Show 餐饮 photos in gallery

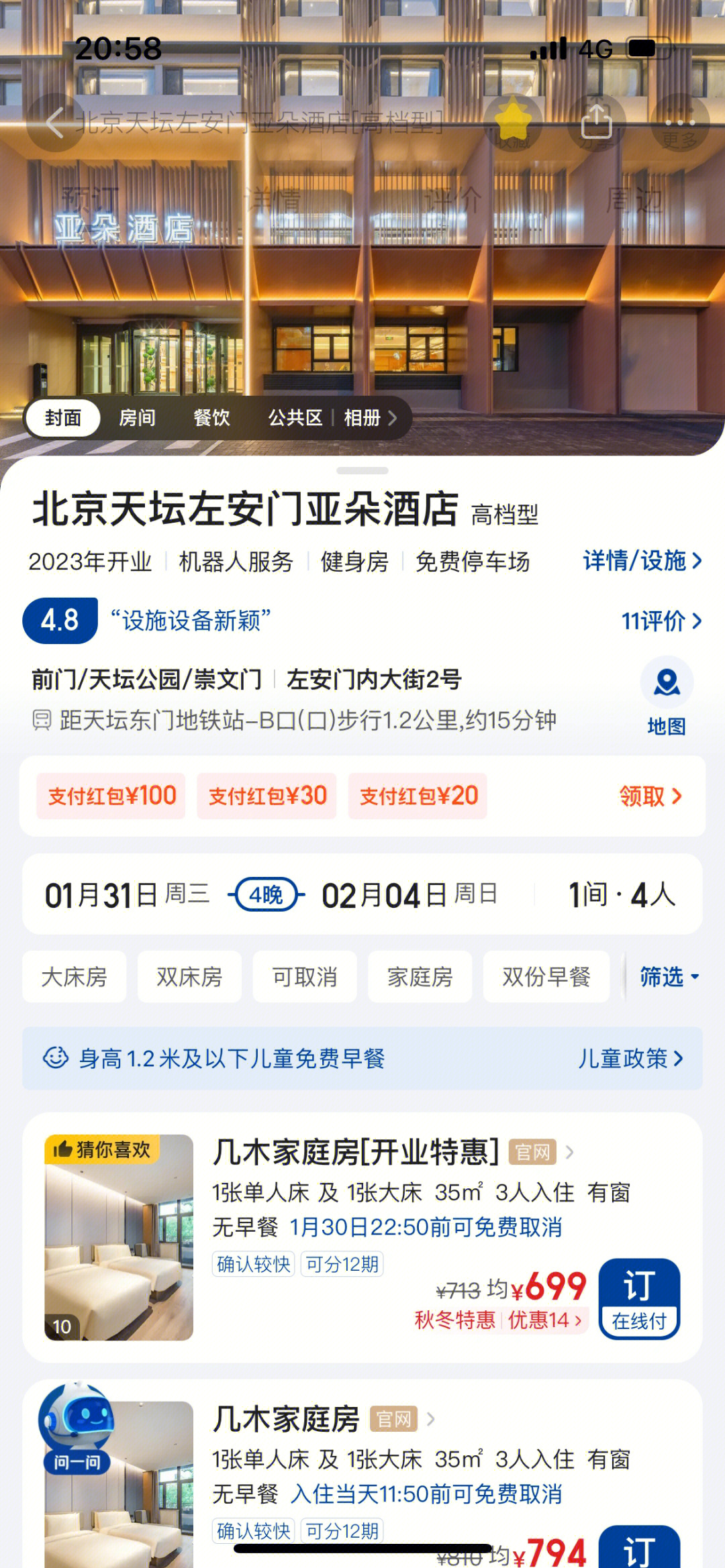(211, 418)
